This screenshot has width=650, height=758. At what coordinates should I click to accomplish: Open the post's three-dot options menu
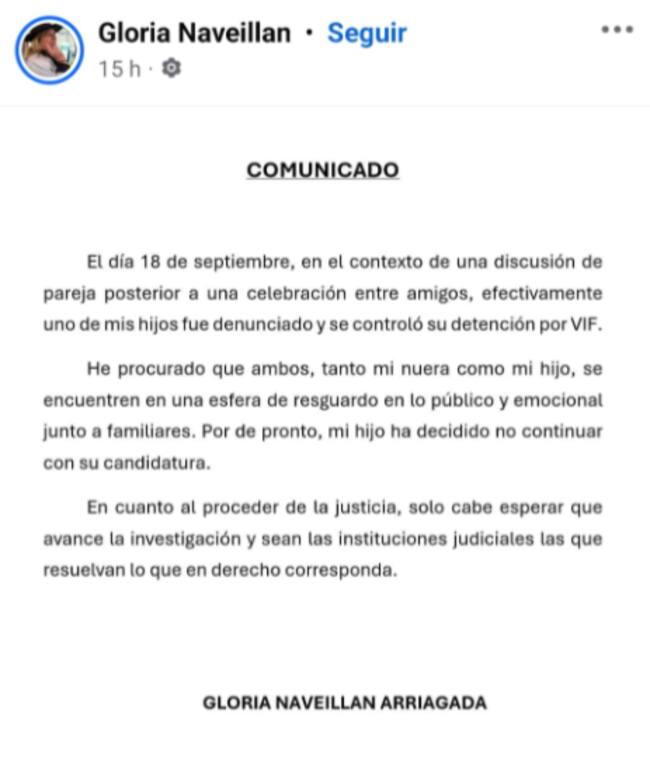617,30
